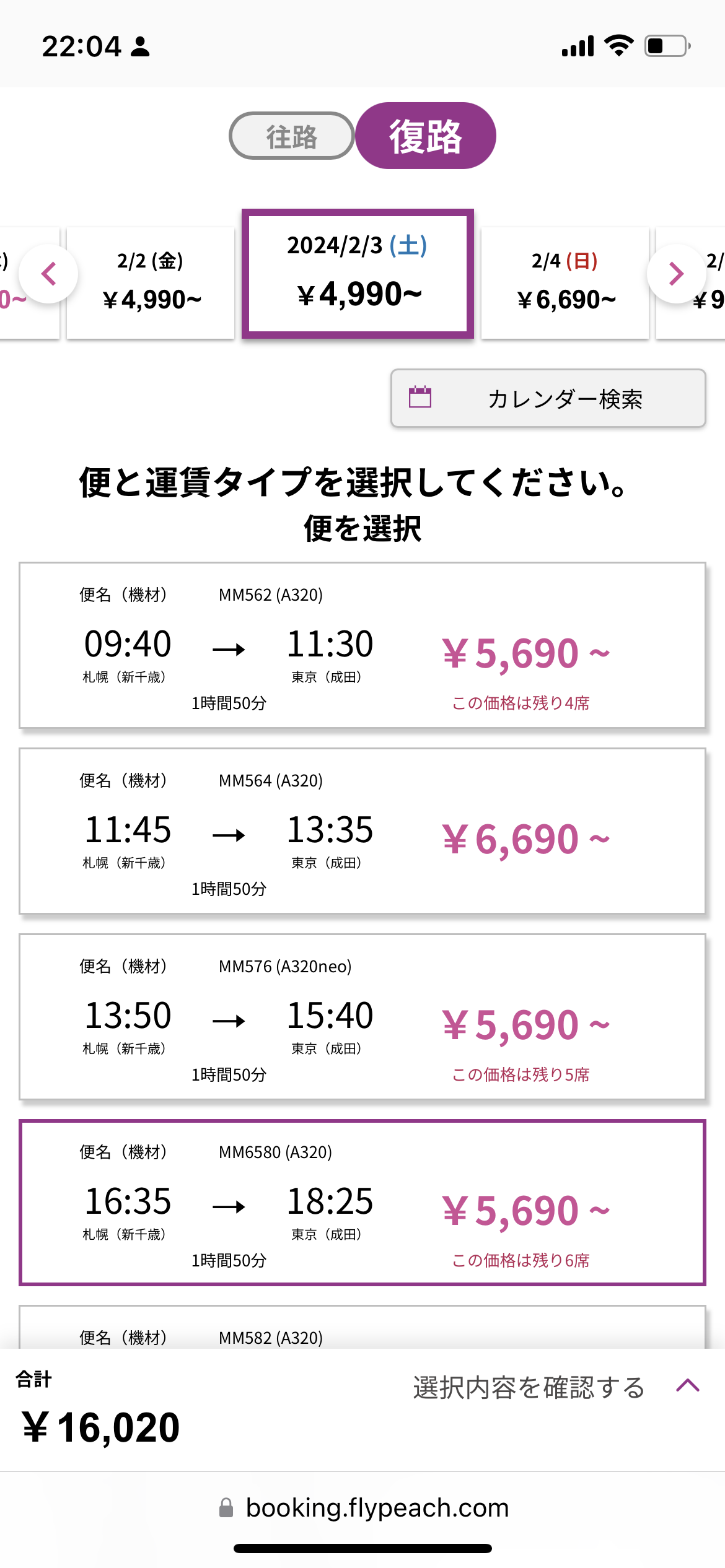Image resolution: width=725 pixels, height=1568 pixels.
Task: Choose the 2/2 (金) date card
Action: pyautogui.click(x=151, y=282)
